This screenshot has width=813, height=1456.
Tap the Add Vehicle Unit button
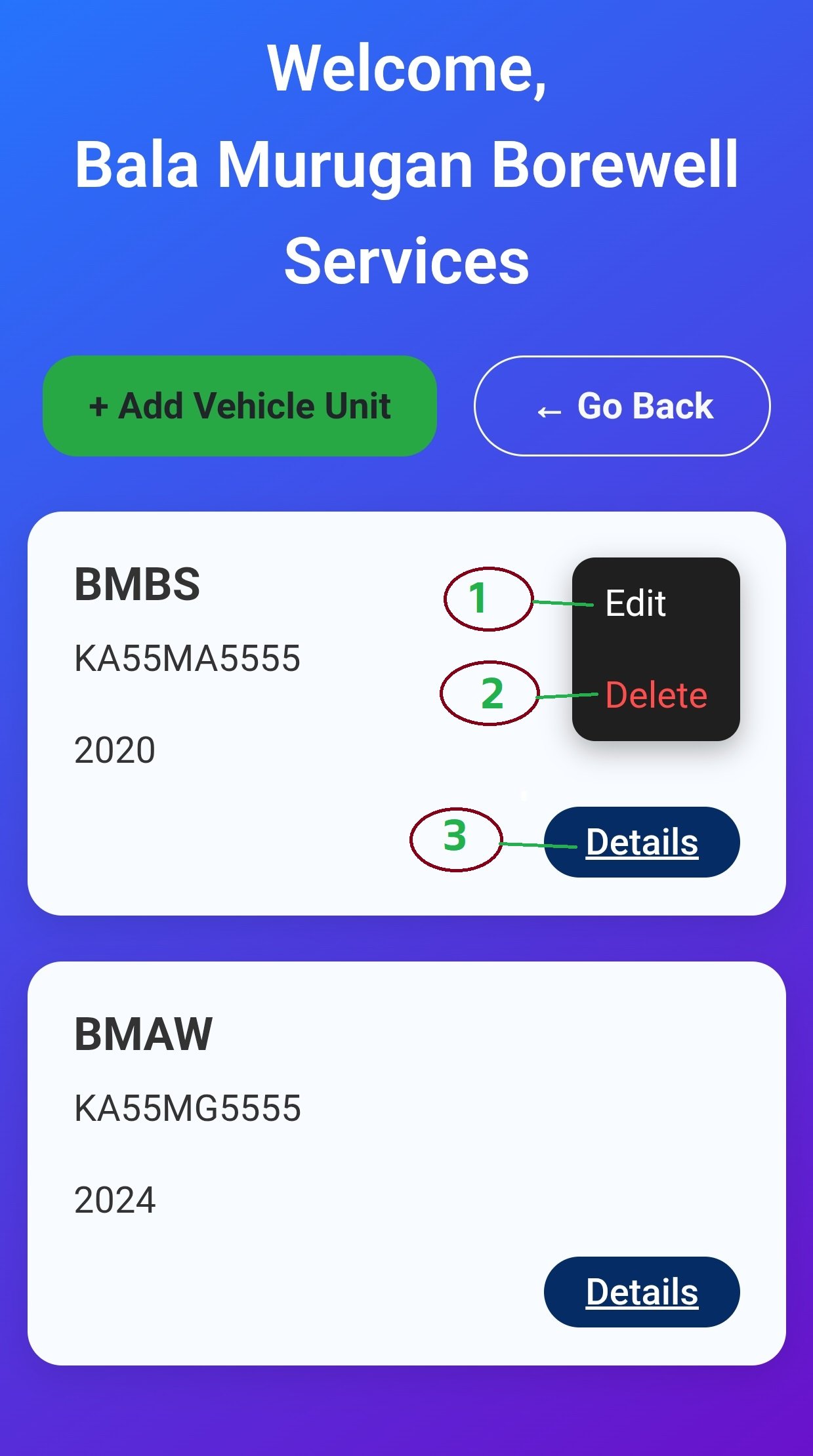click(240, 406)
